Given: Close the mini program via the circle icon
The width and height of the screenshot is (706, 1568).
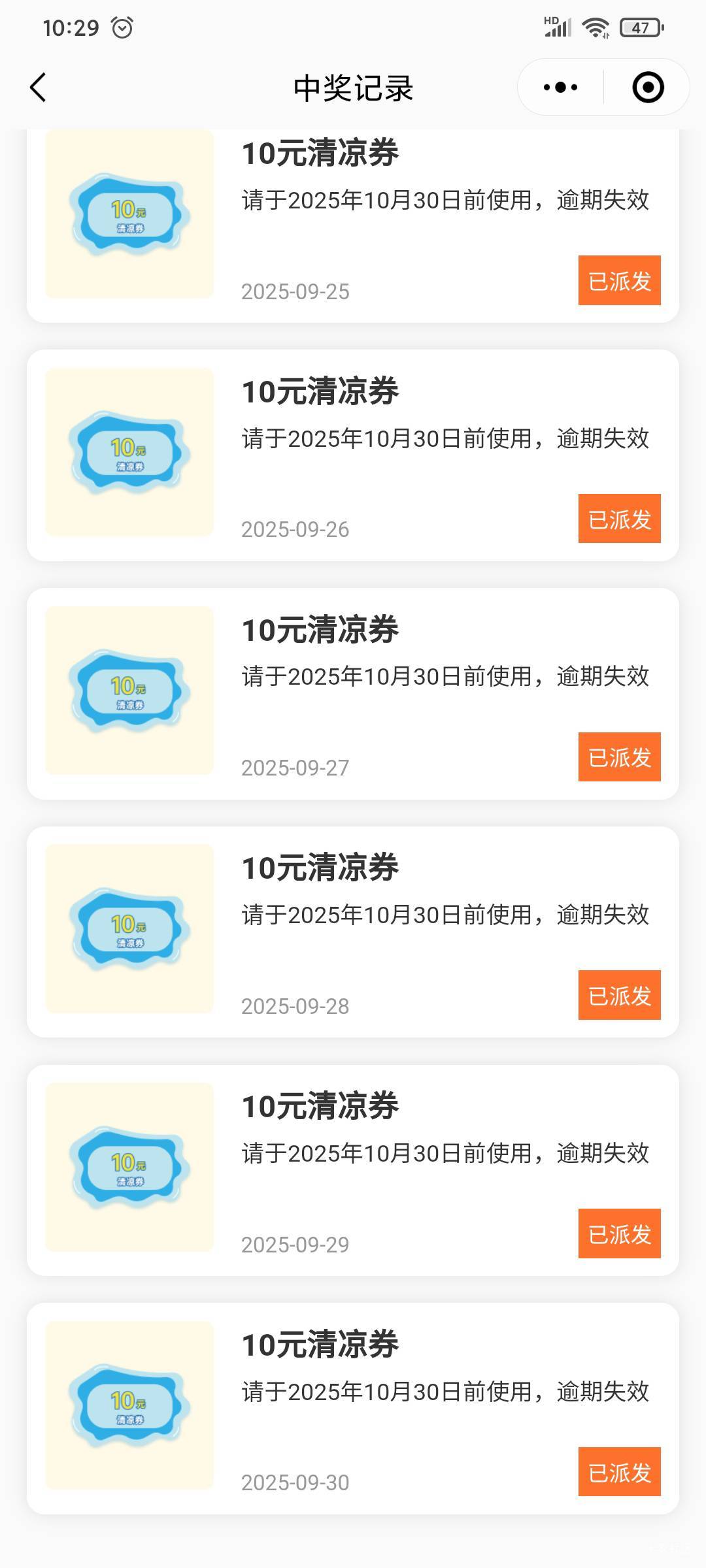Looking at the screenshot, I should click(x=648, y=88).
